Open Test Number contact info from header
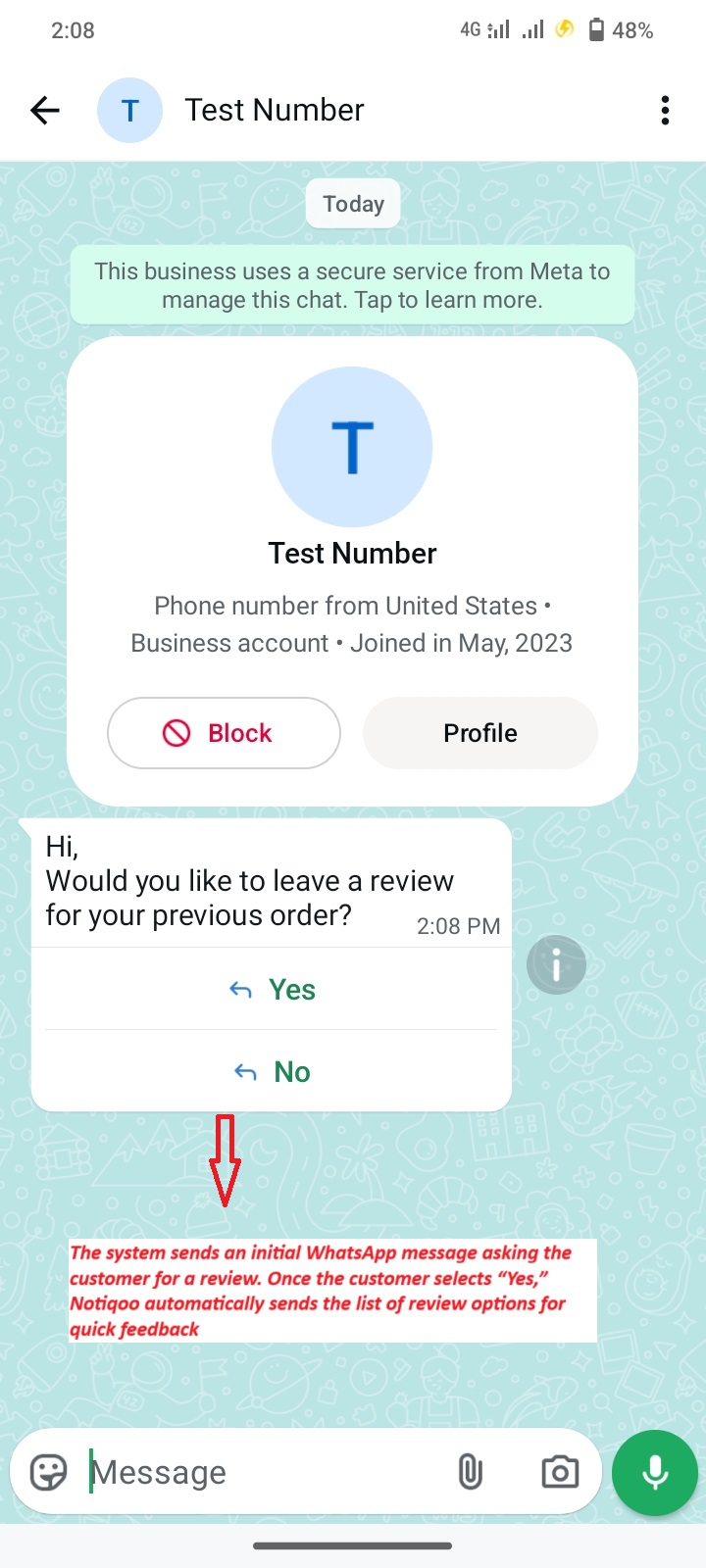Image resolution: width=706 pixels, height=1568 pixels. [x=275, y=110]
